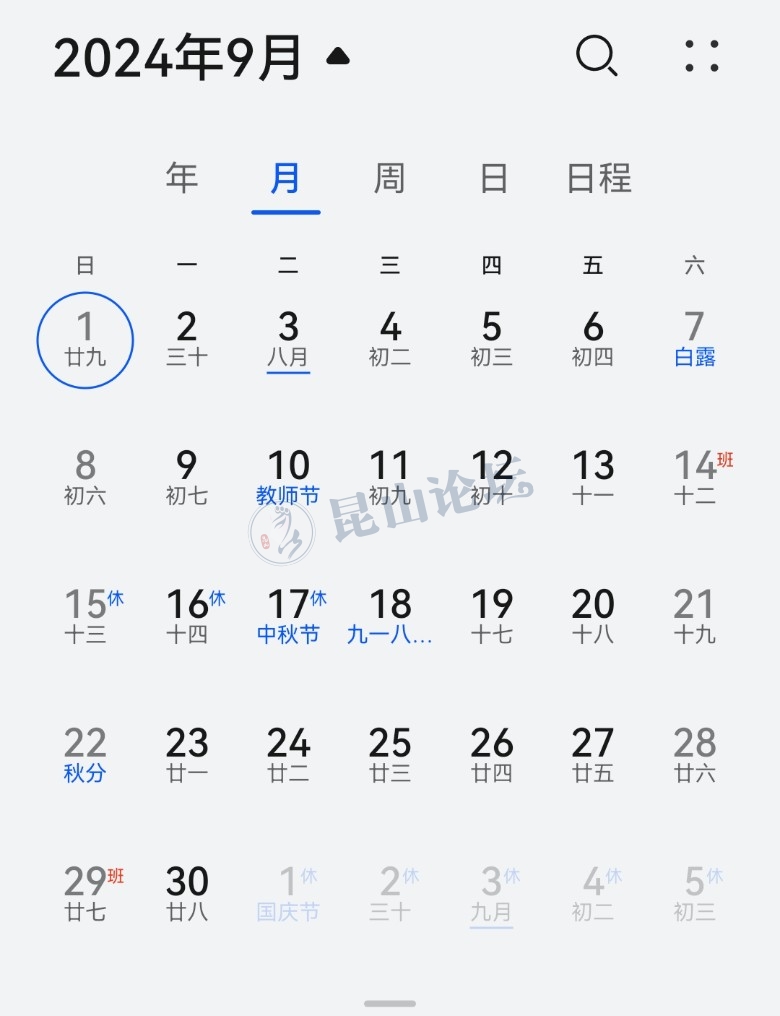Viewport: 780px width, 1016px height.
Task: Select September 22 秋分
Action: pyautogui.click(x=85, y=756)
